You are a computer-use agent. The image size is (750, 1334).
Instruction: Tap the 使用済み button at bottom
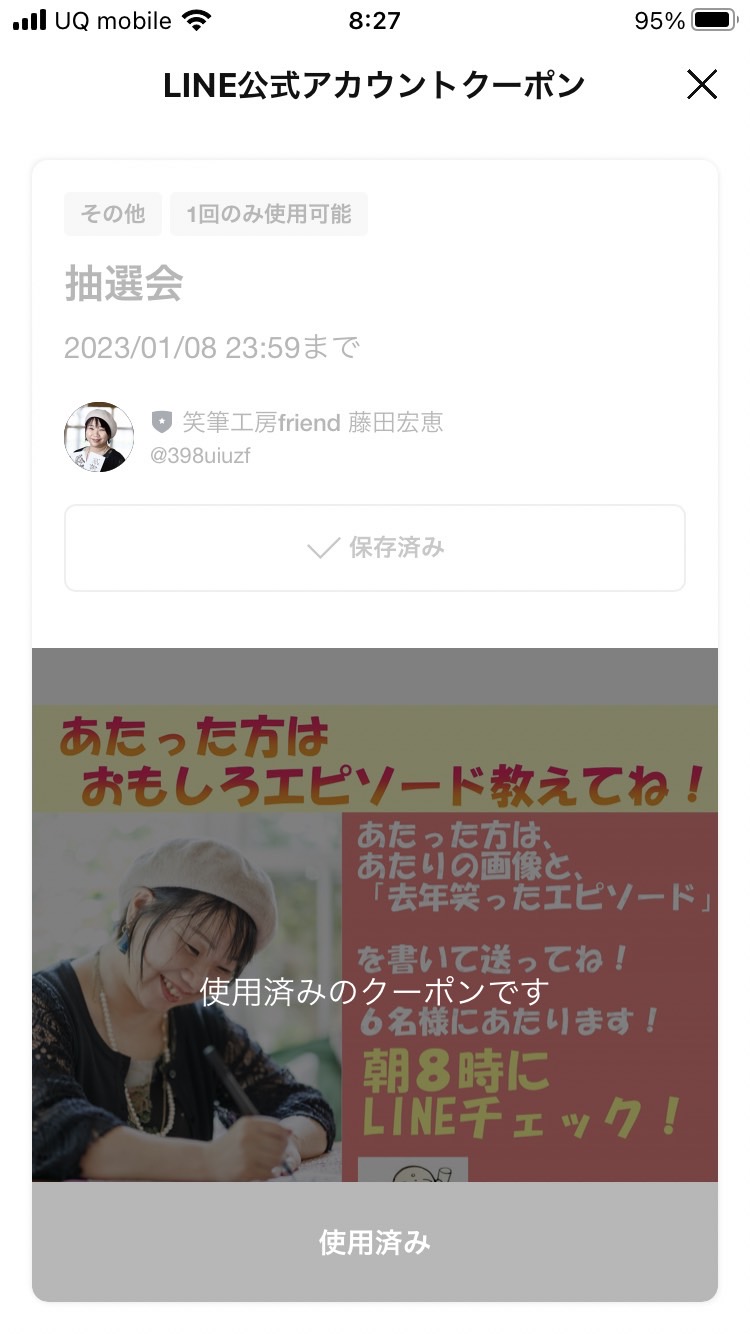375,1242
